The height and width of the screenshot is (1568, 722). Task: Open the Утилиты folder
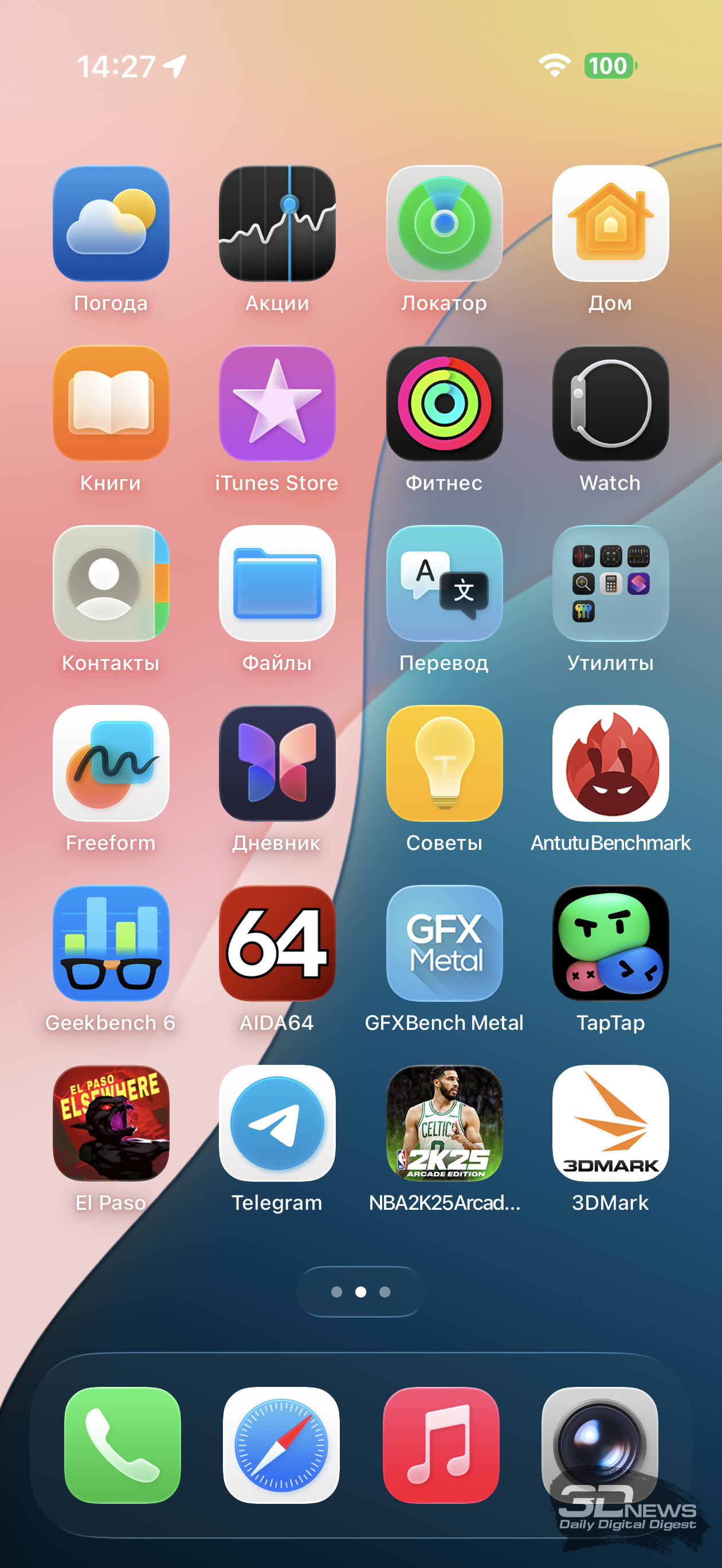pos(610,583)
